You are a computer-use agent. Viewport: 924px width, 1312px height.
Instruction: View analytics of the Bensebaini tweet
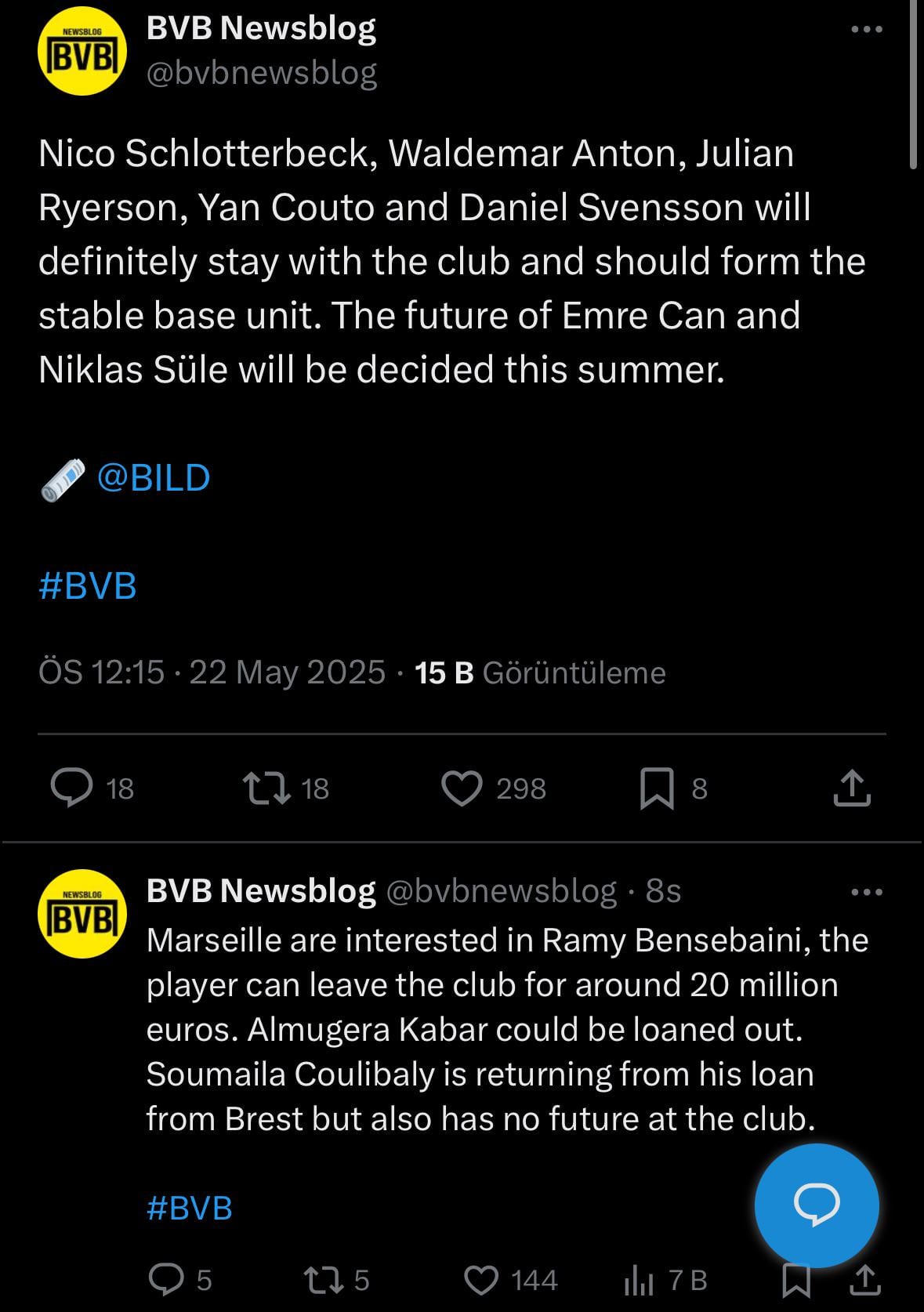[639, 1280]
